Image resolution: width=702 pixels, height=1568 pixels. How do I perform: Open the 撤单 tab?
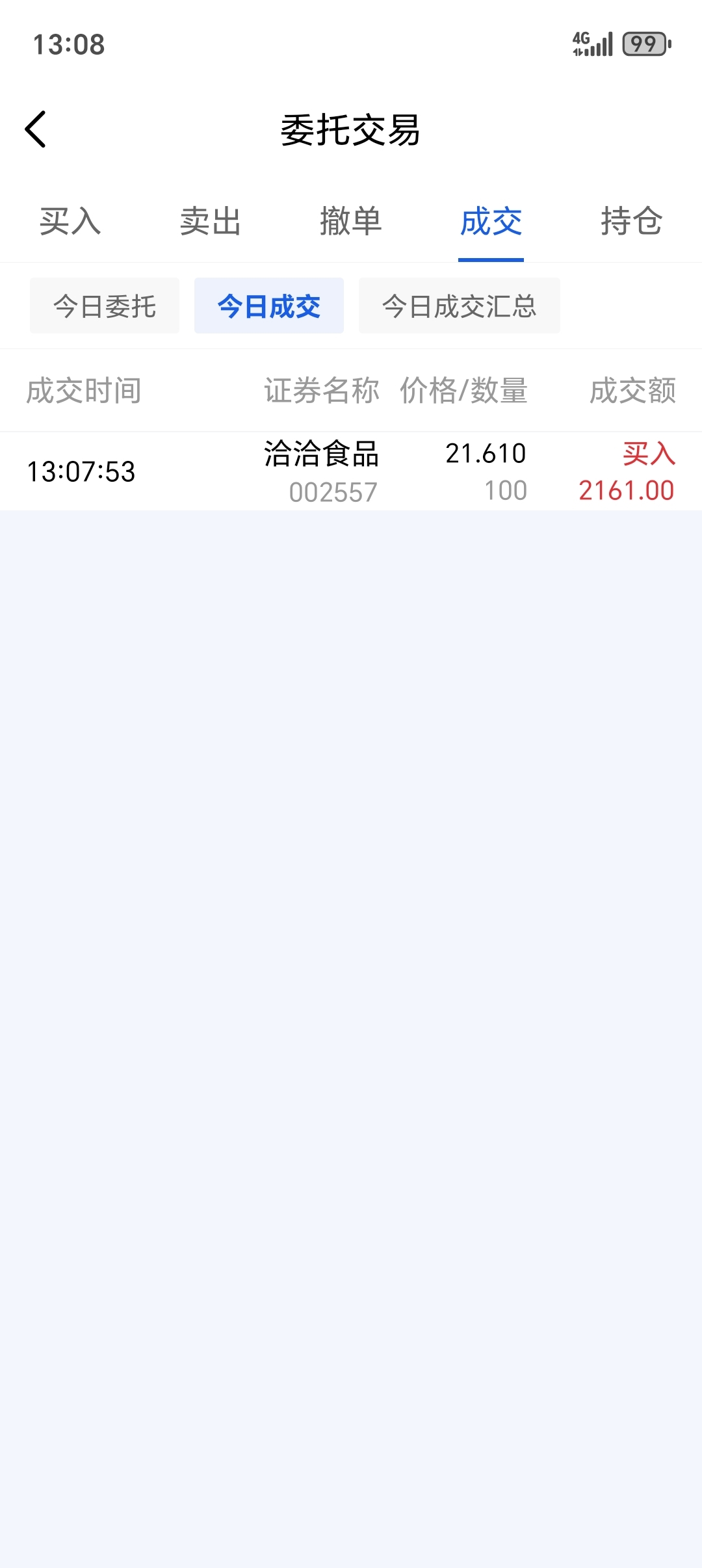351,222
